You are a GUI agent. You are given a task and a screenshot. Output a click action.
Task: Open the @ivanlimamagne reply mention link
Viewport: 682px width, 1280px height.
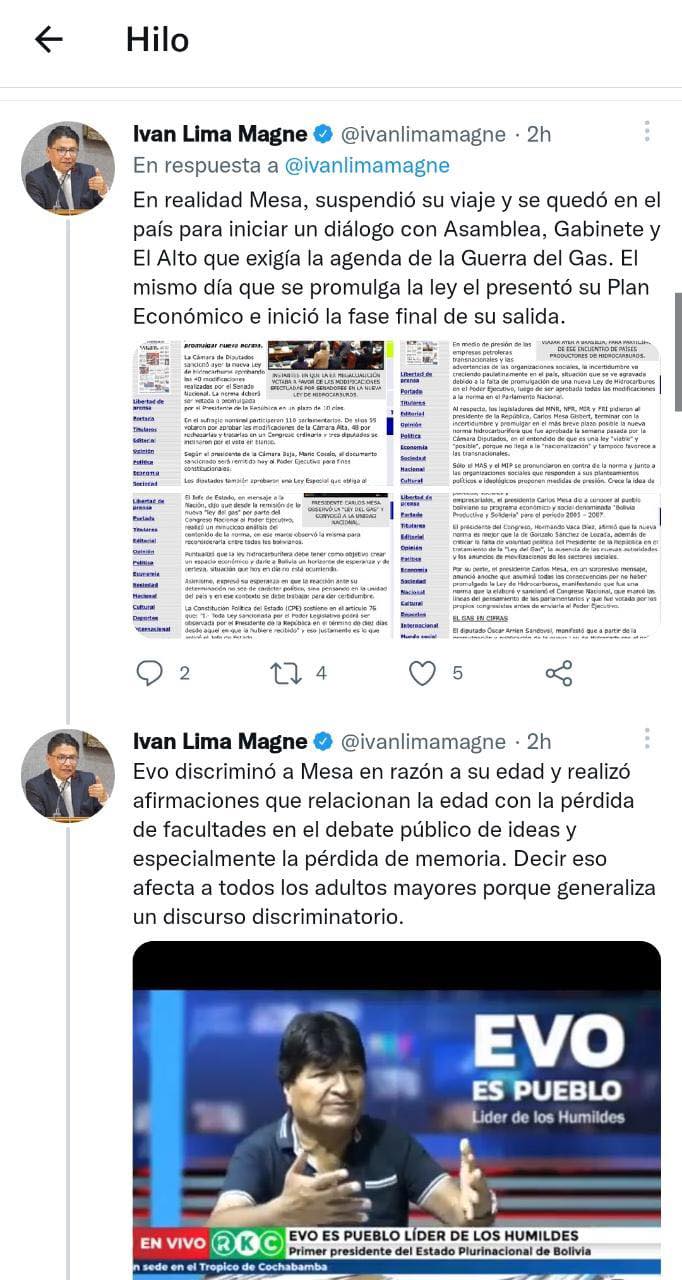tap(367, 165)
